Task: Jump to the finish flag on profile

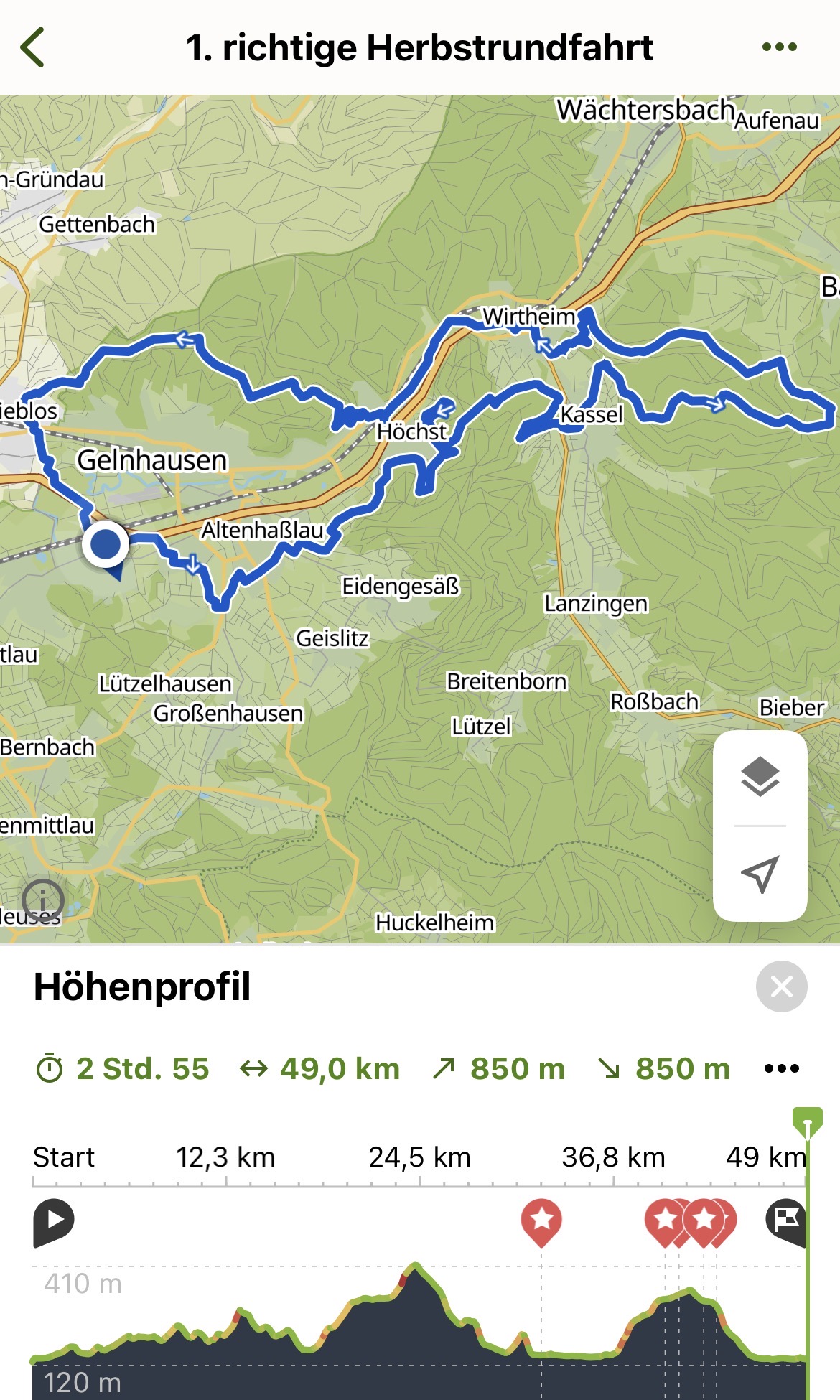Action: tap(786, 1219)
